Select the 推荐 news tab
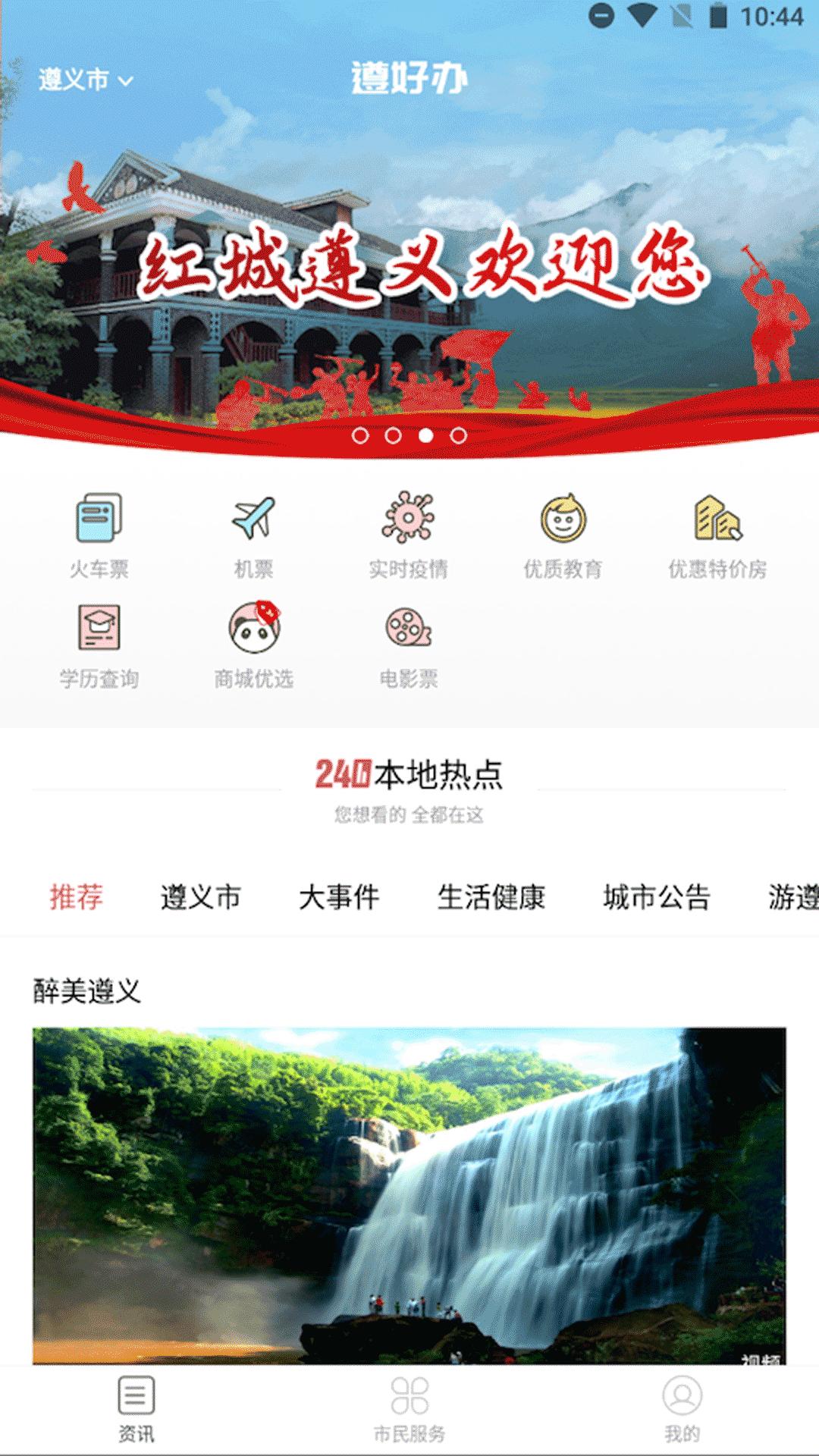This screenshot has height=1456, width=819. [x=76, y=897]
